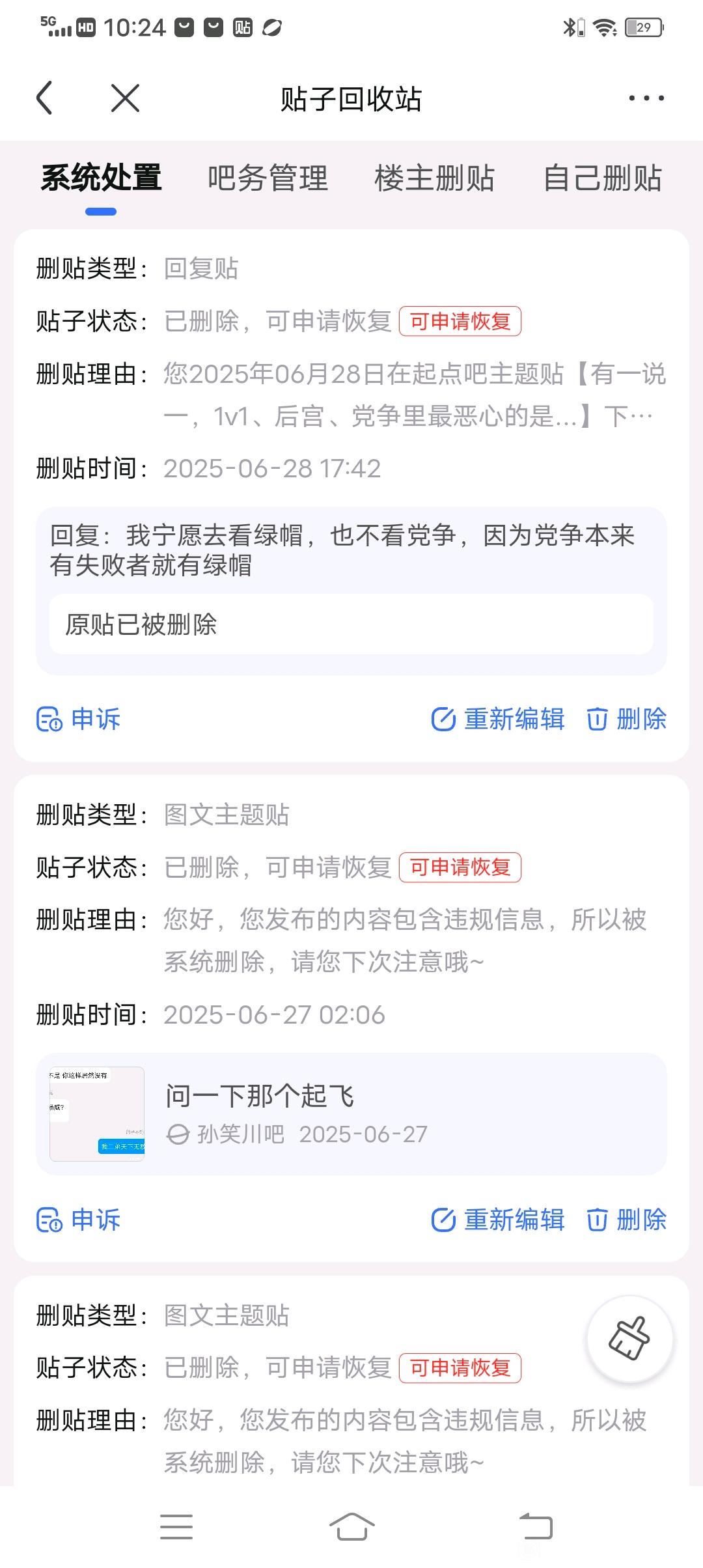Close the 贴子回收站 page
The width and height of the screenshot is (703, 1568).
pos(125,98)
